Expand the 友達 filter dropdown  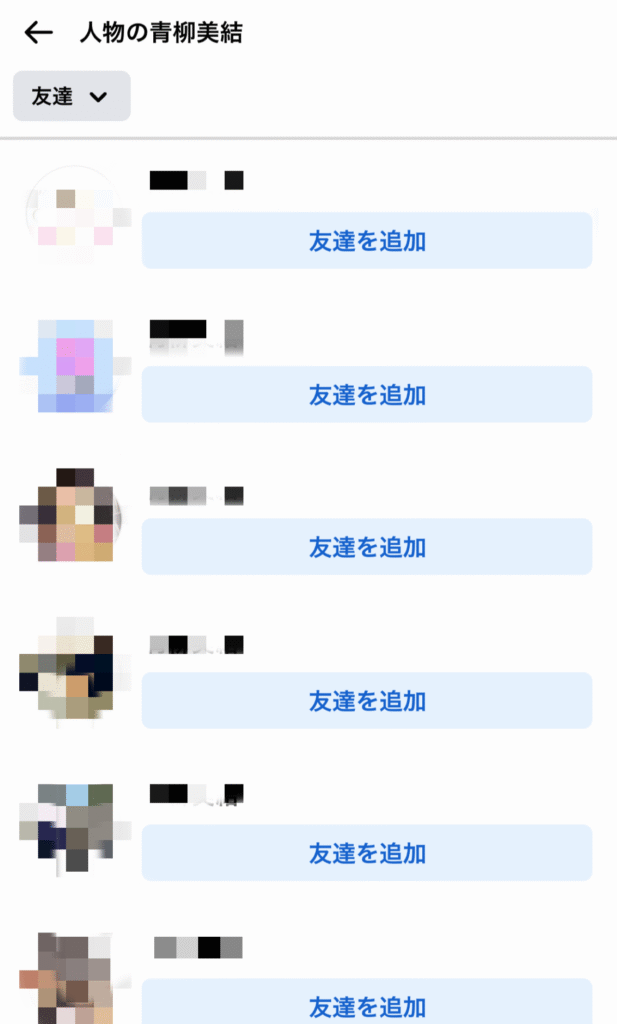point(71,96)
